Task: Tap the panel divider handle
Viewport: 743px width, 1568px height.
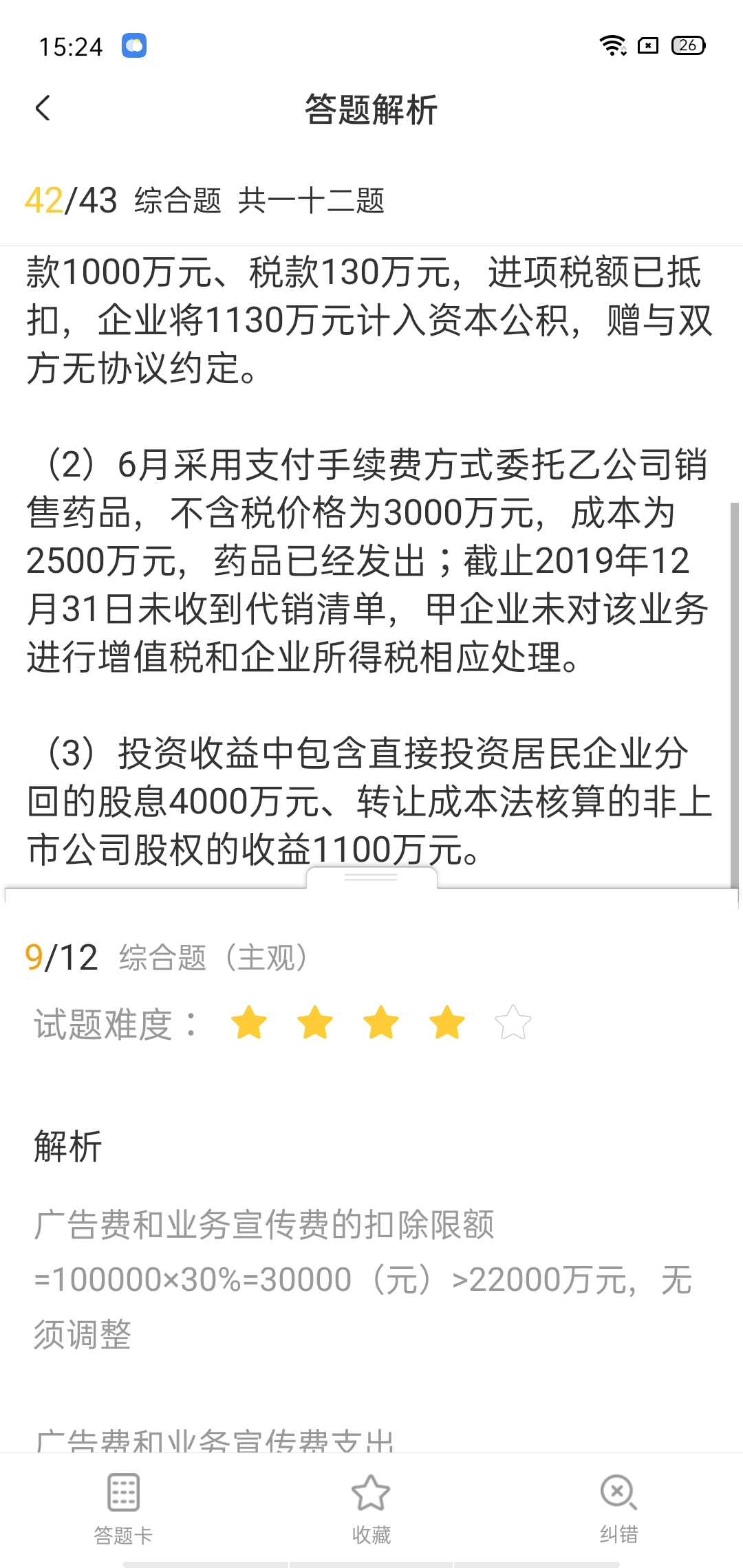Action: [371, 878]
